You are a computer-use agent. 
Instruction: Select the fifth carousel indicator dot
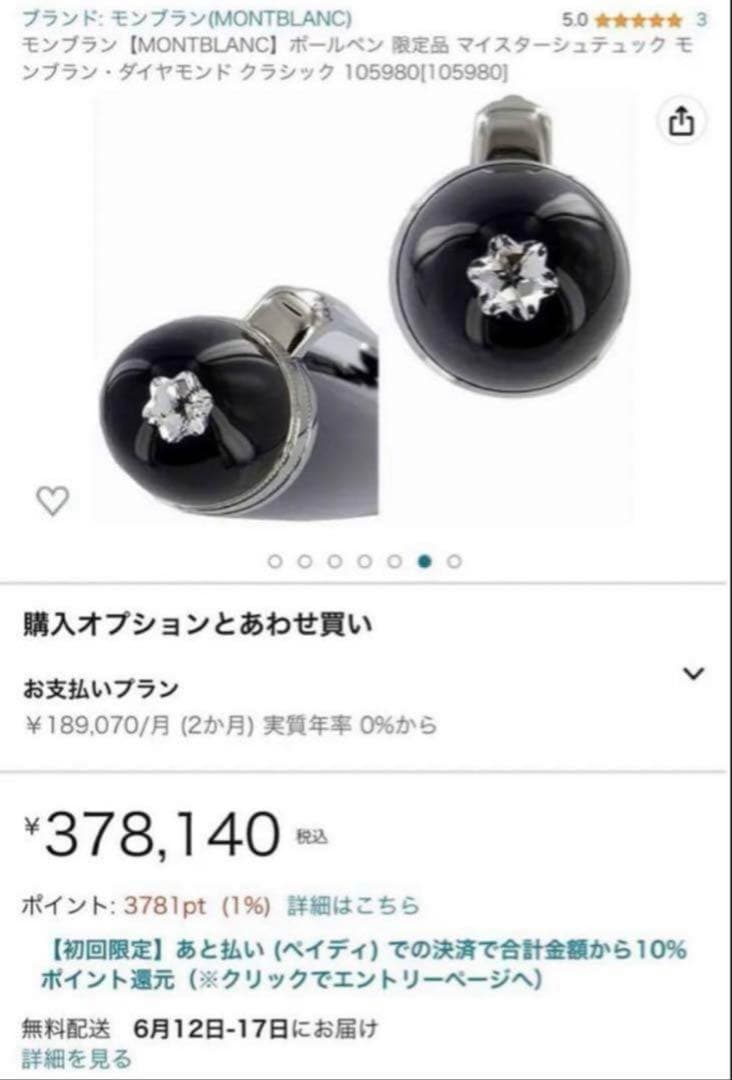[392, 562]
